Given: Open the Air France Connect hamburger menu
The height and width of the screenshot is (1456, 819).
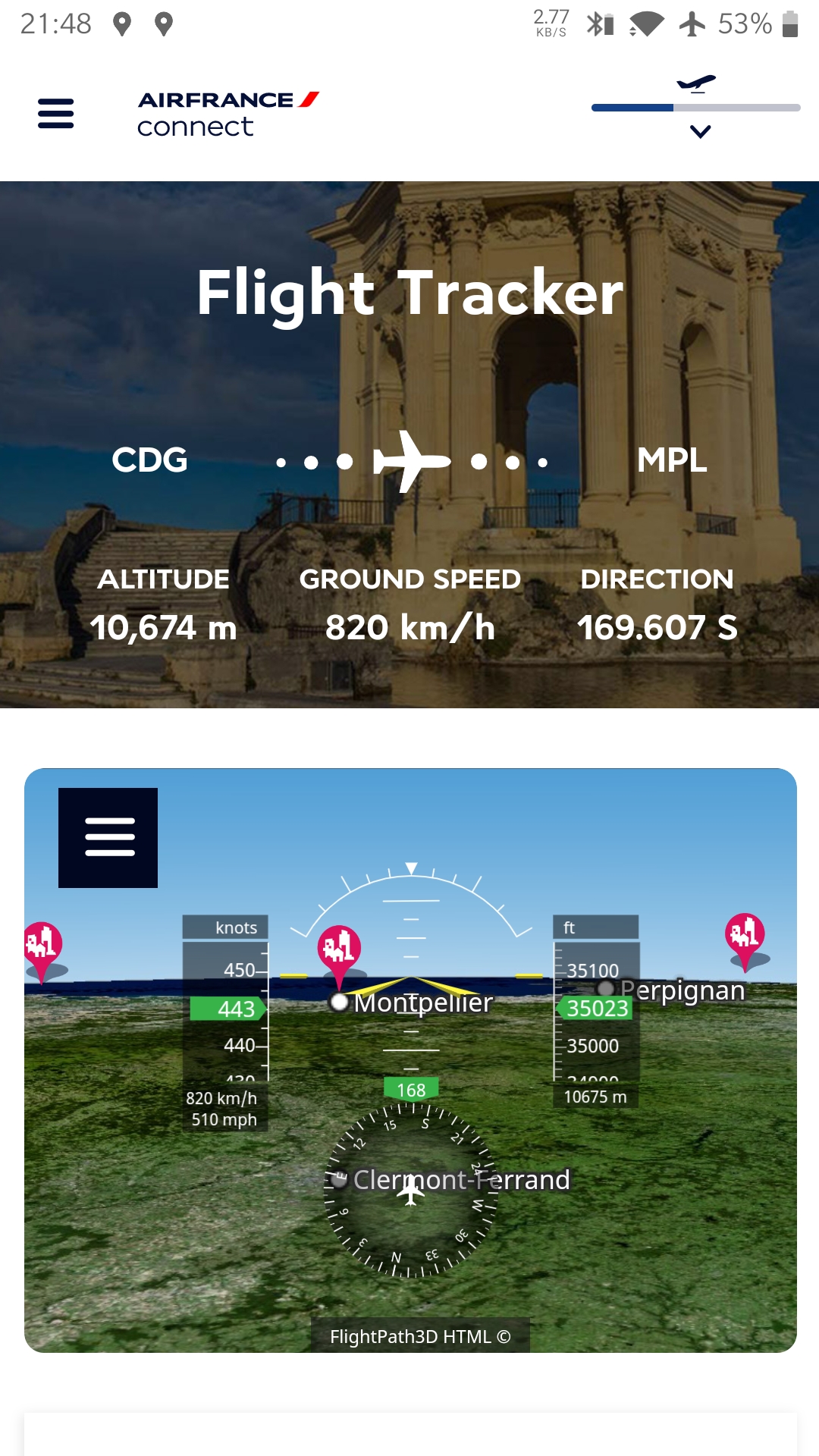Looking at the screenshot, I should [x=56, y=114].
